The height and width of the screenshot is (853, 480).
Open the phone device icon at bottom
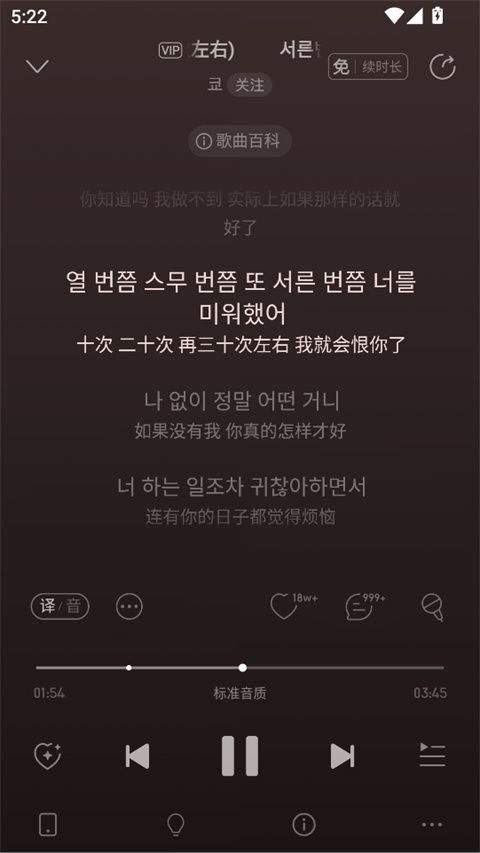48,824
